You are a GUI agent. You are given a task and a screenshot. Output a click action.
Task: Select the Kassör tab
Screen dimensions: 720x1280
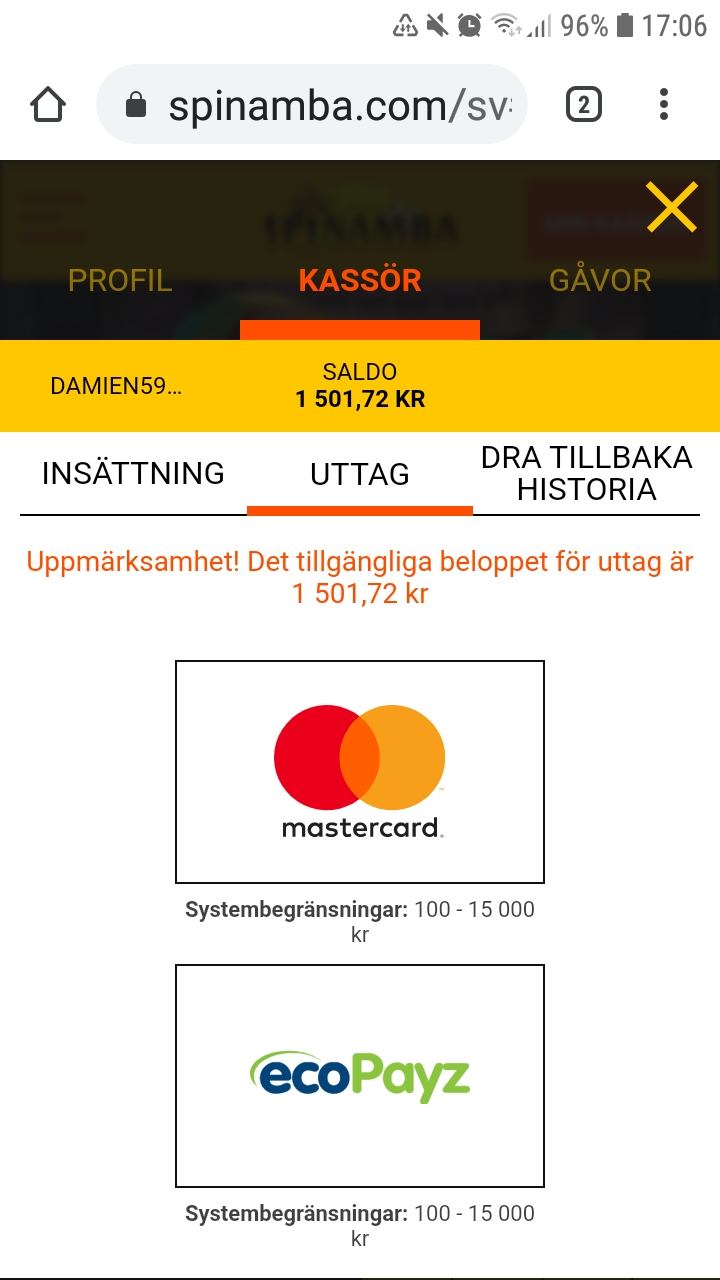(x=360, y=281)
